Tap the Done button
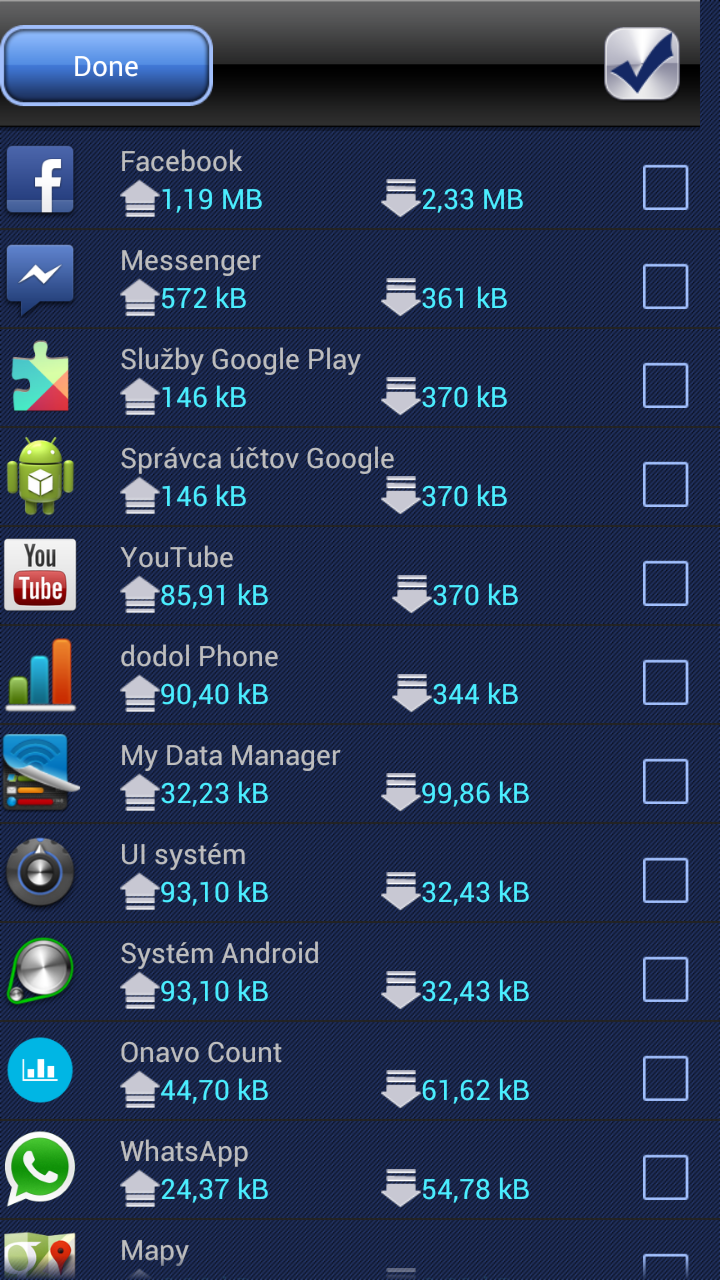This screenshot has width=720, height=1280. 106,66
